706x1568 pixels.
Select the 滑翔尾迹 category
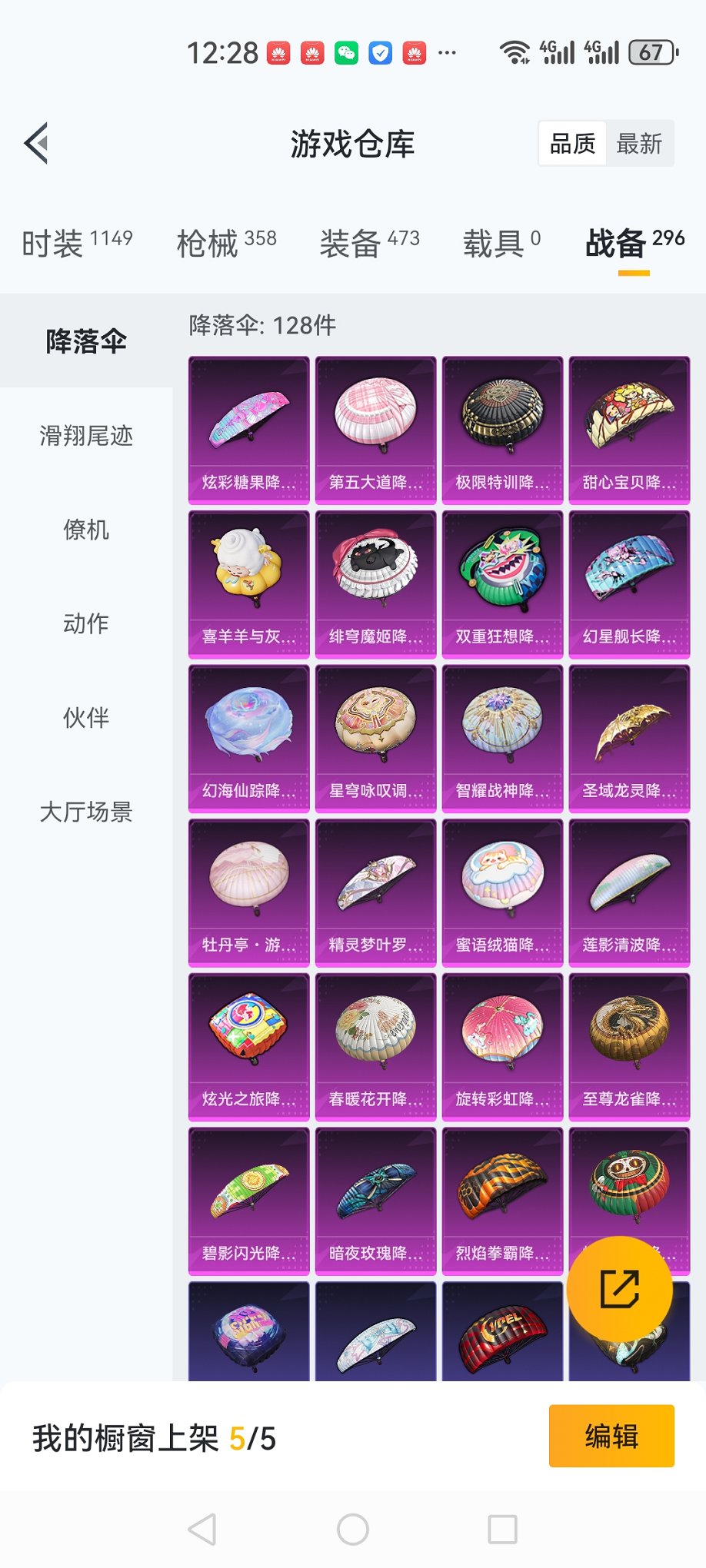click(86, 436)
